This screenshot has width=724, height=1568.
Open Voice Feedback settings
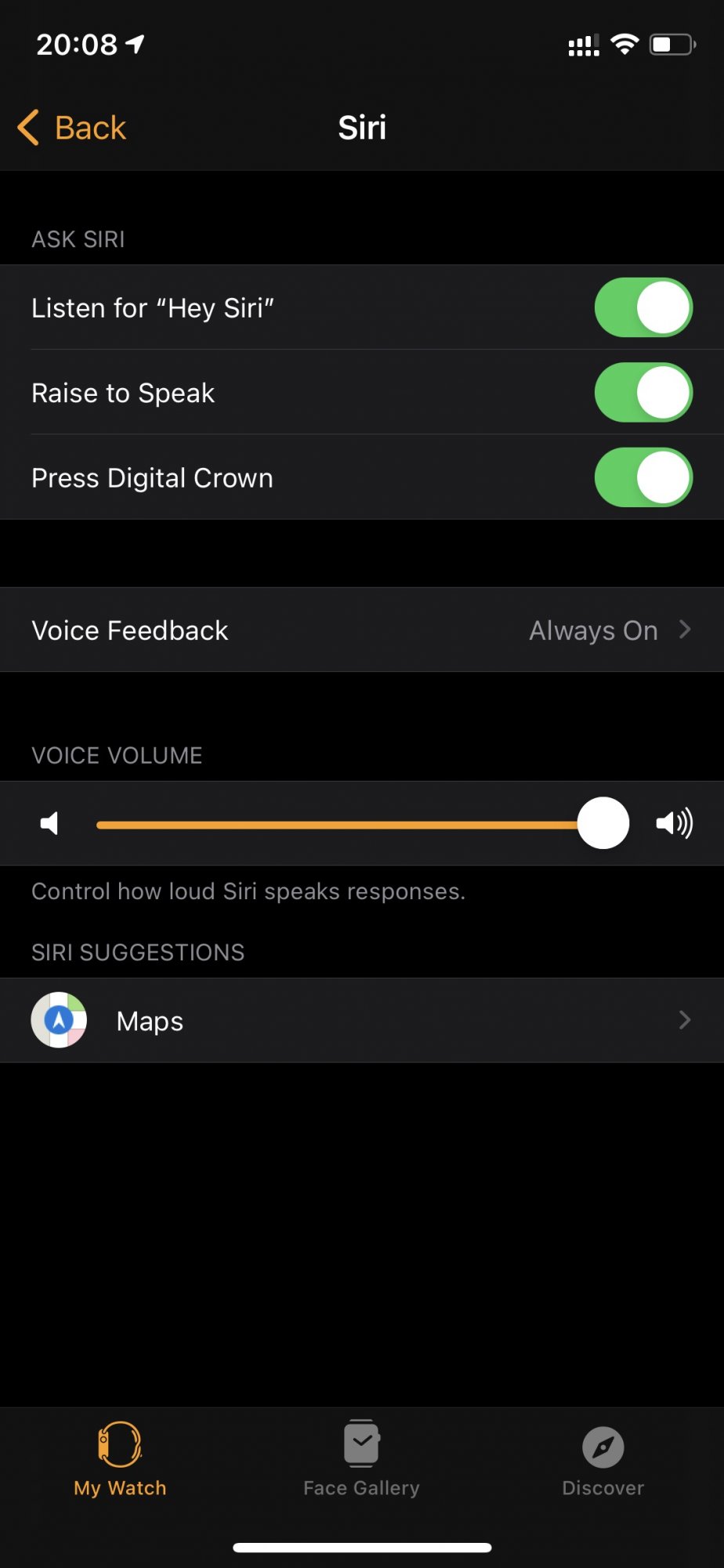pyautogui.click(x=362, y=630)
